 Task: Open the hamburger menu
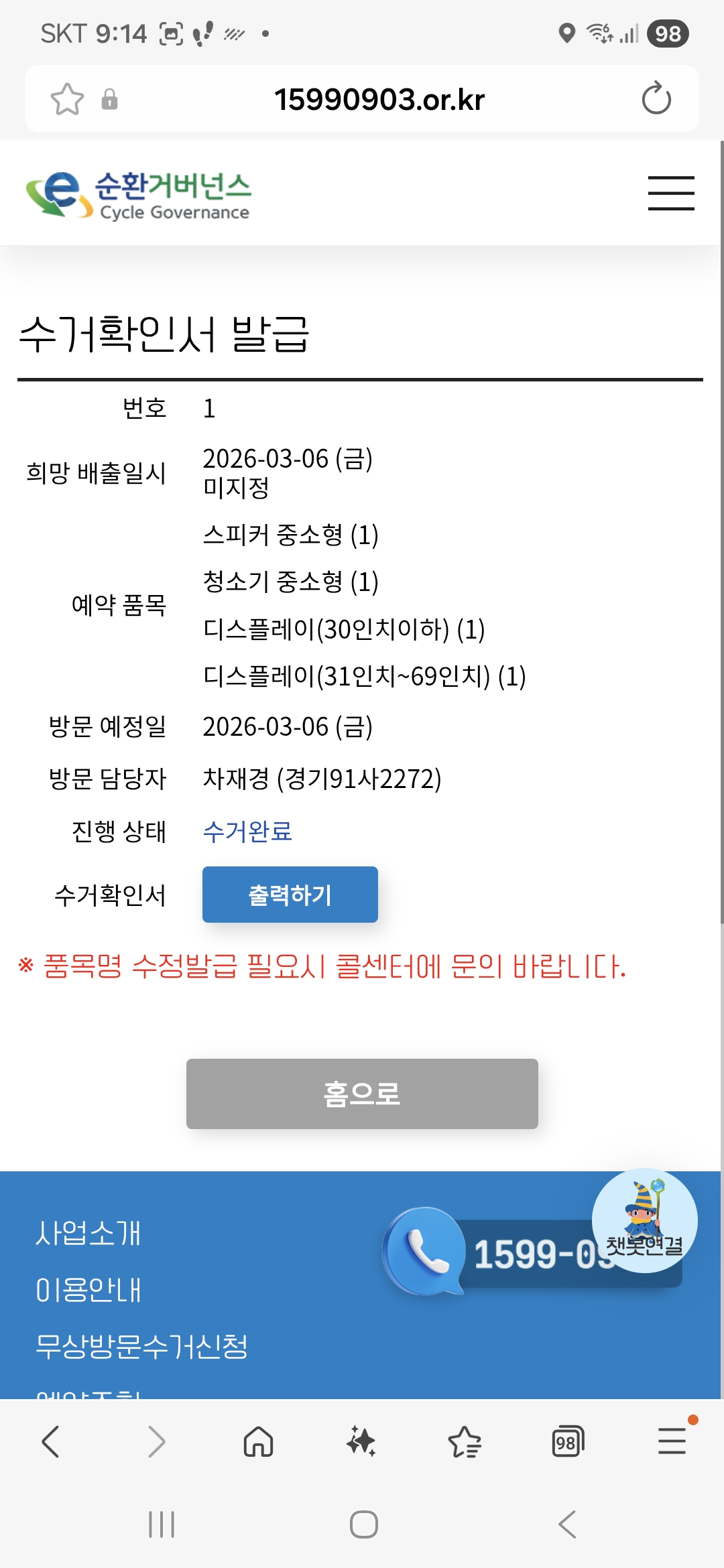pyautogui.click(x=670, y=194)
